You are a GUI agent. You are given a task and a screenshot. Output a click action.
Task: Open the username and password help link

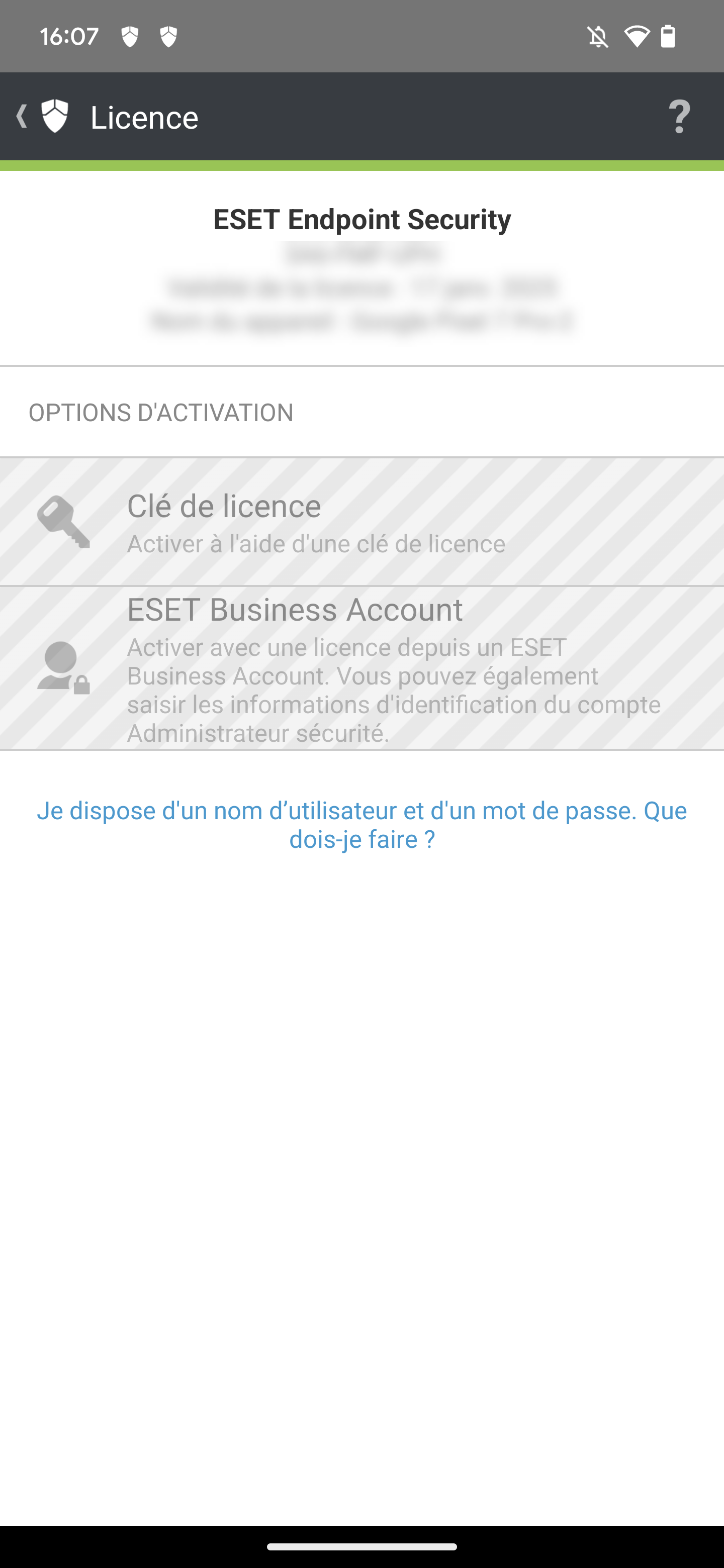(361, 825)
